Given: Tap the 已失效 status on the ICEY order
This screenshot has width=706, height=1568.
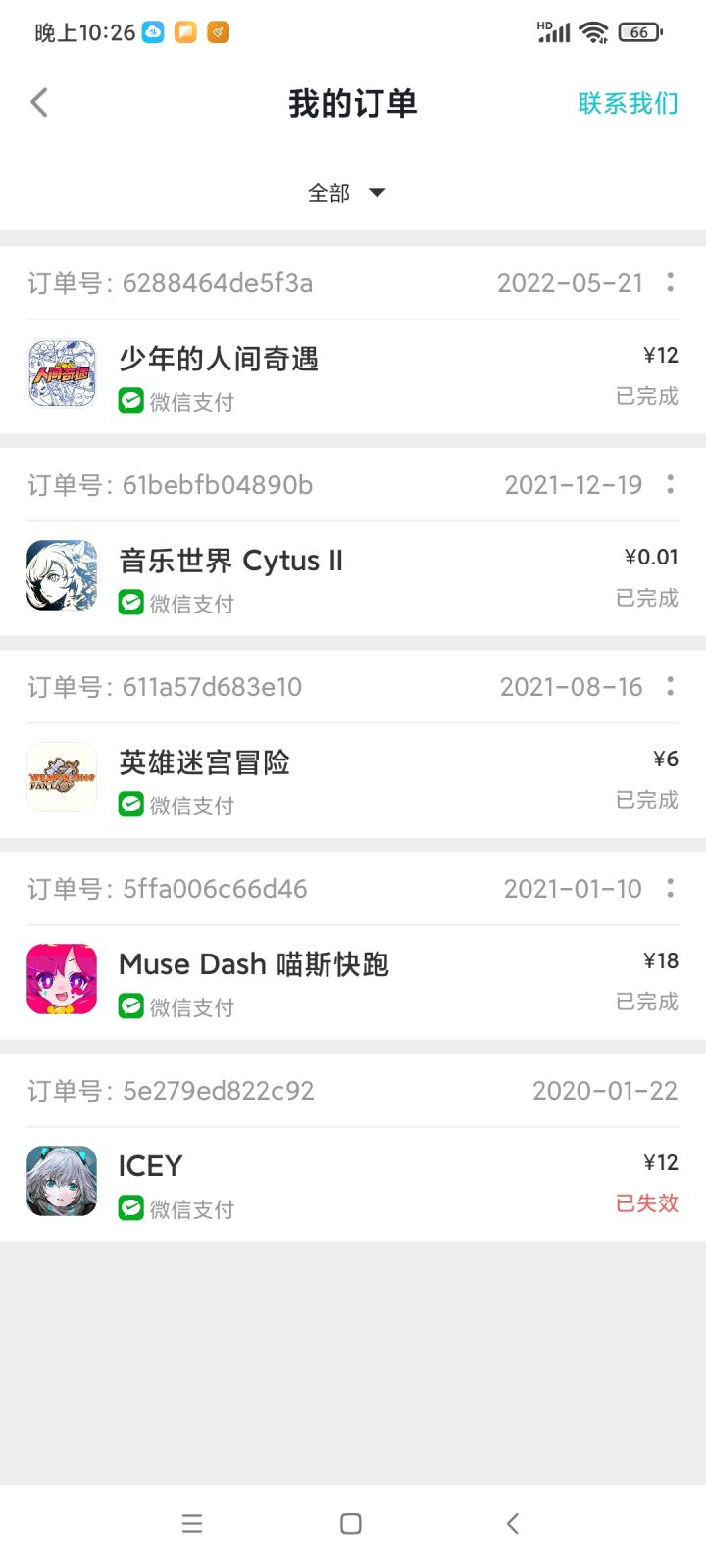Looking at the screenshot, I should coord(645,1203).
